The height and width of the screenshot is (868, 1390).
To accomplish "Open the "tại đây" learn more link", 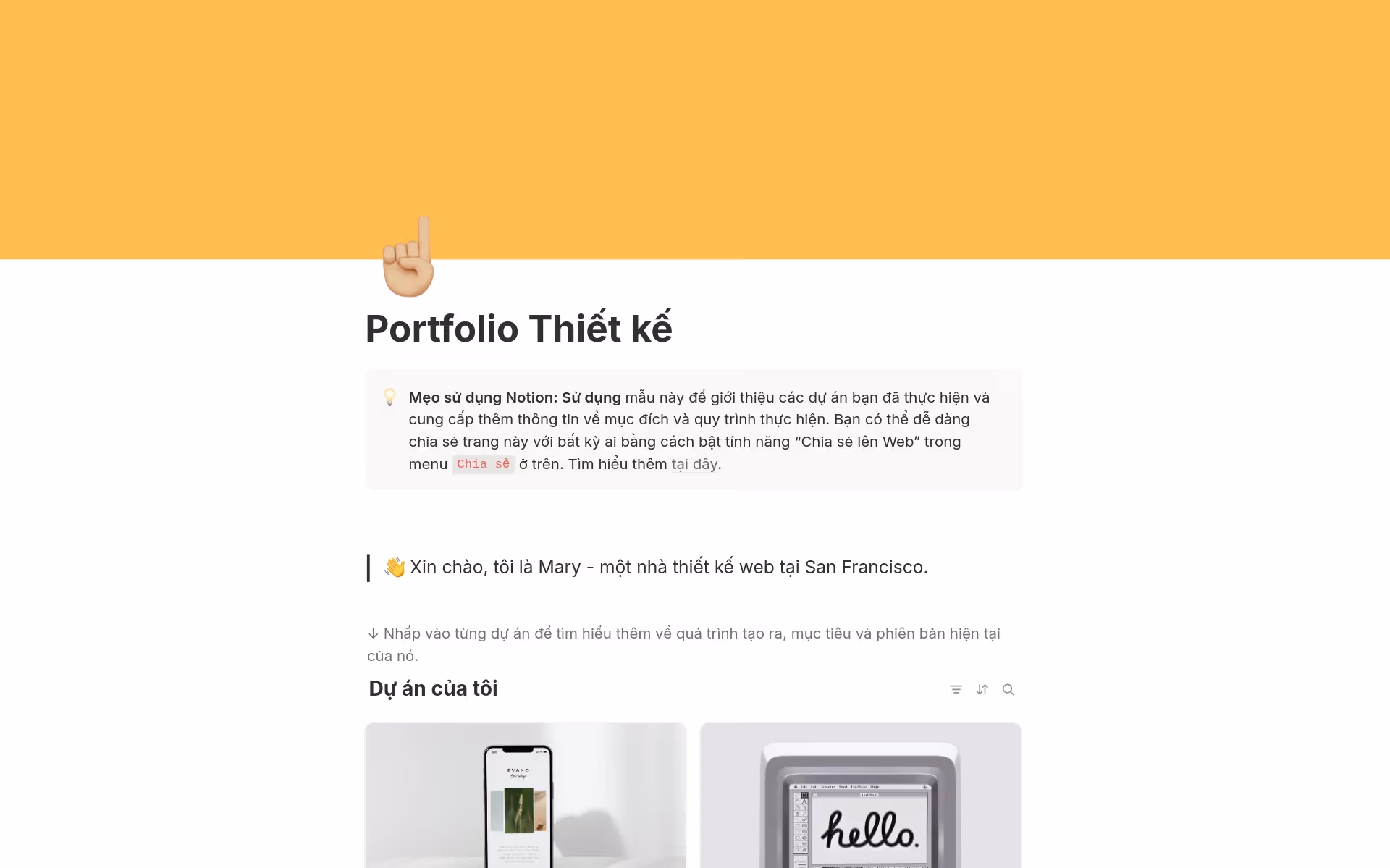I will pyautogui.click(x=694, y=464).
